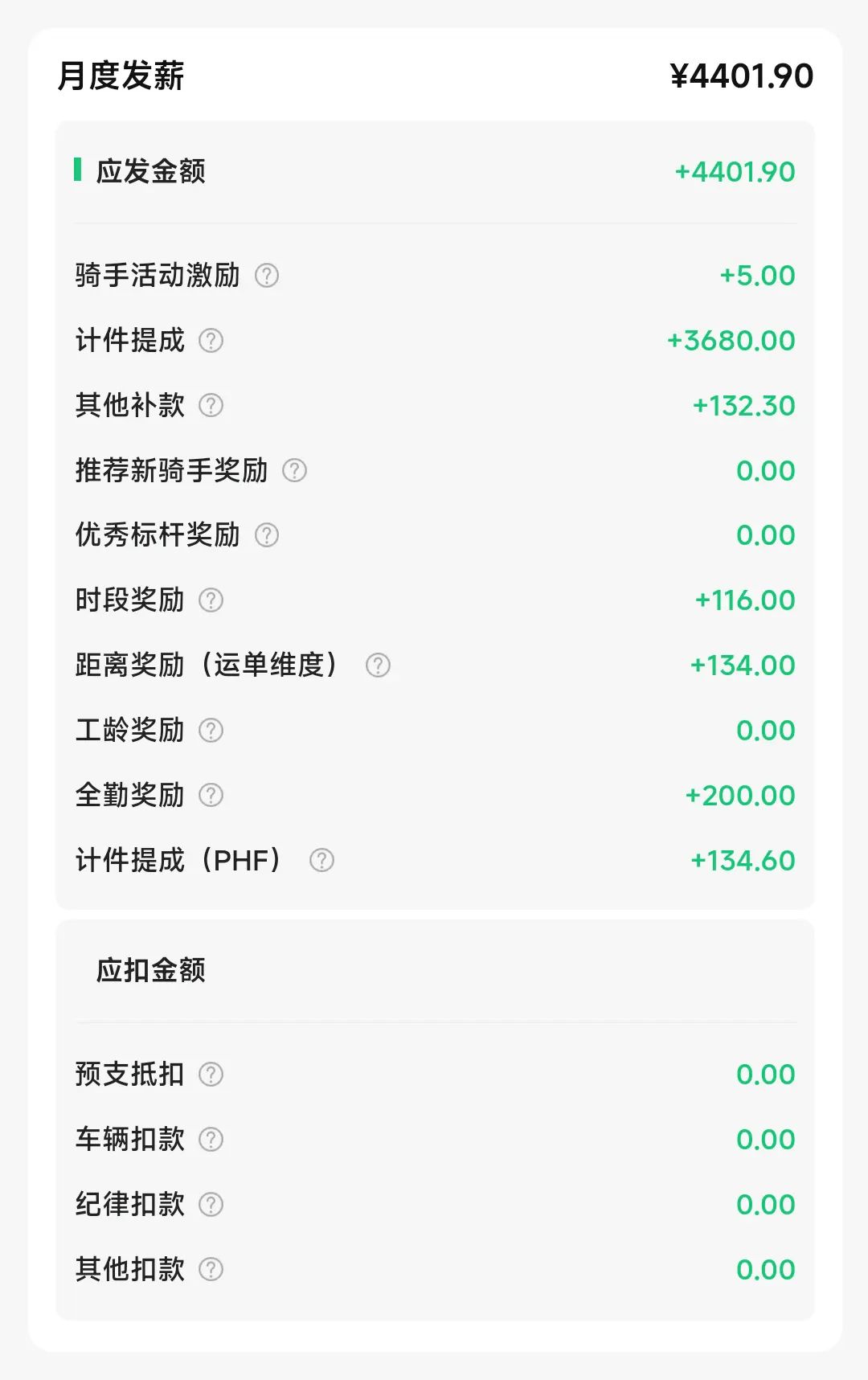Check the 工龄奖励 help icon
The width and height of the screenshot is (868, 1380).
pyautogui.click(x=211, y=731)
